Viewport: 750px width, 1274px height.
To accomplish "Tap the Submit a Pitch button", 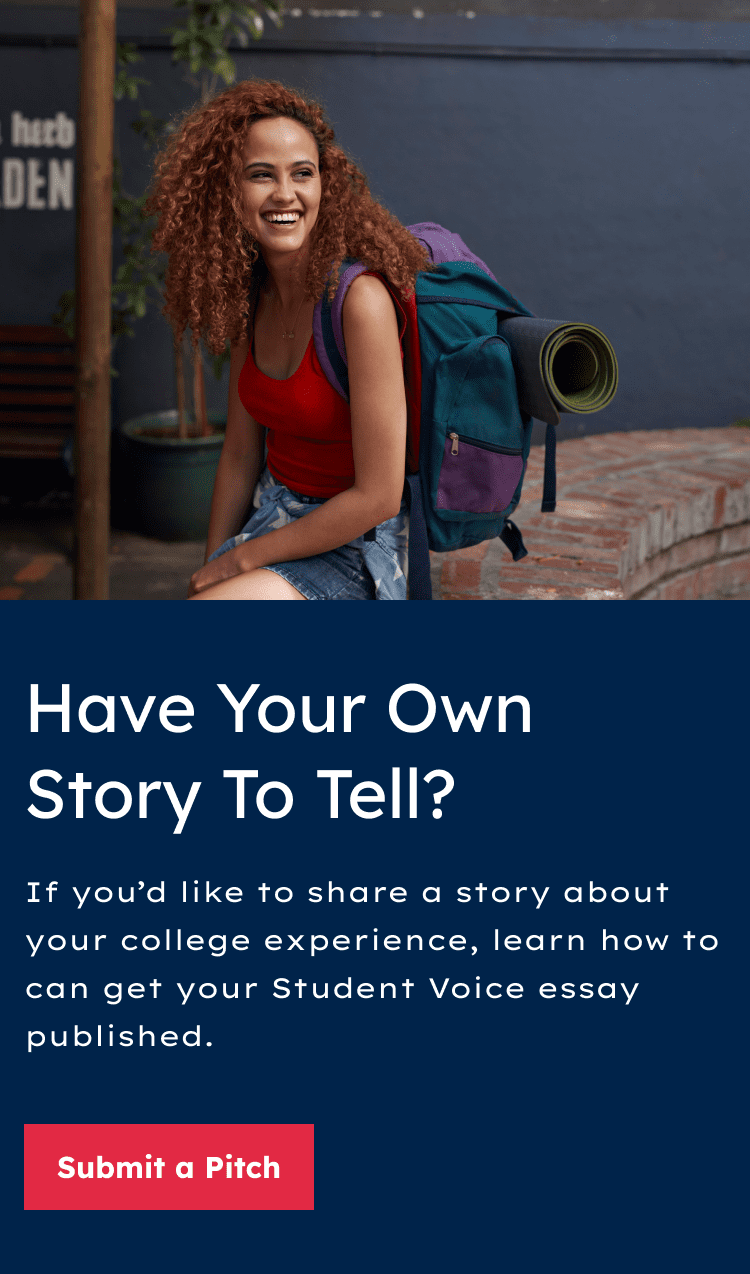I will coord(169,1167).
